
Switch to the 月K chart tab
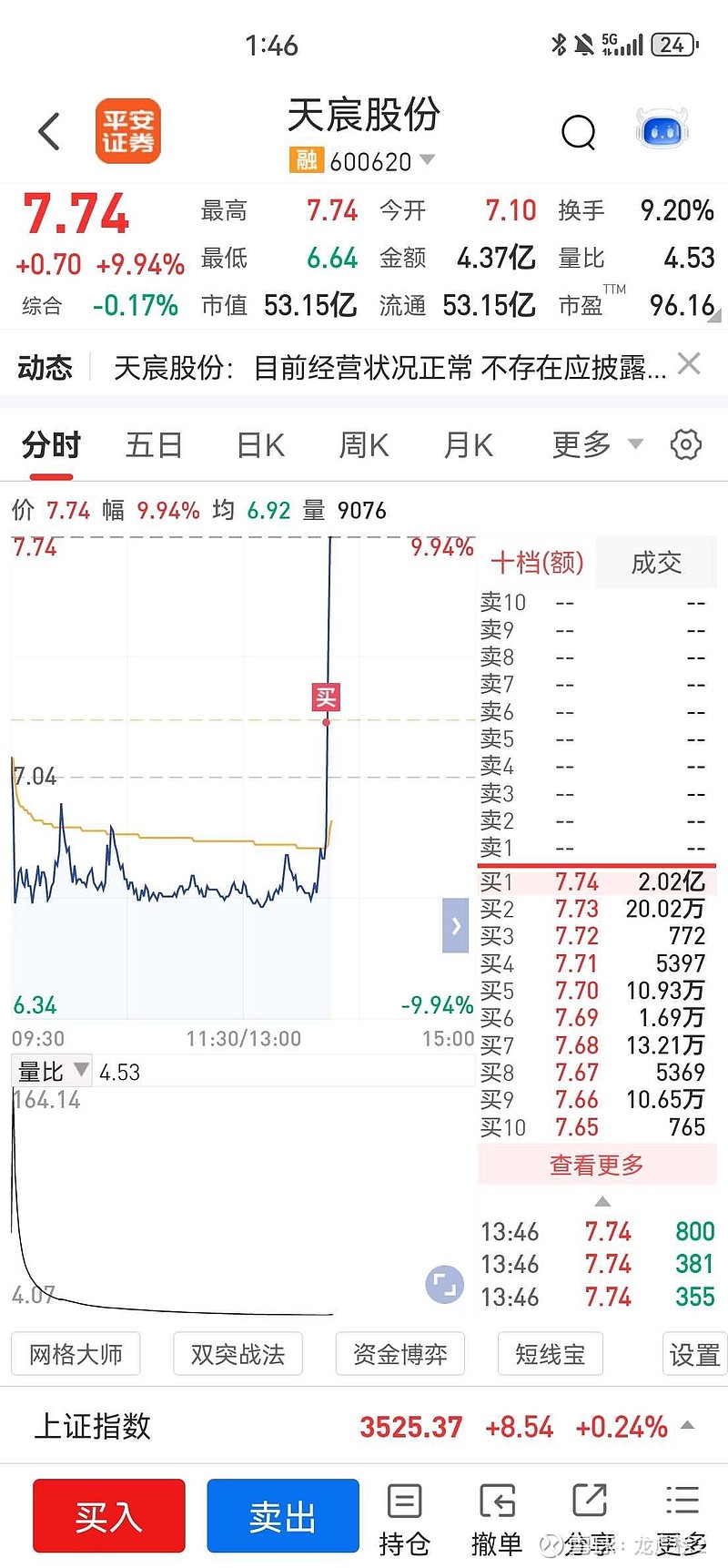(469, 445)
